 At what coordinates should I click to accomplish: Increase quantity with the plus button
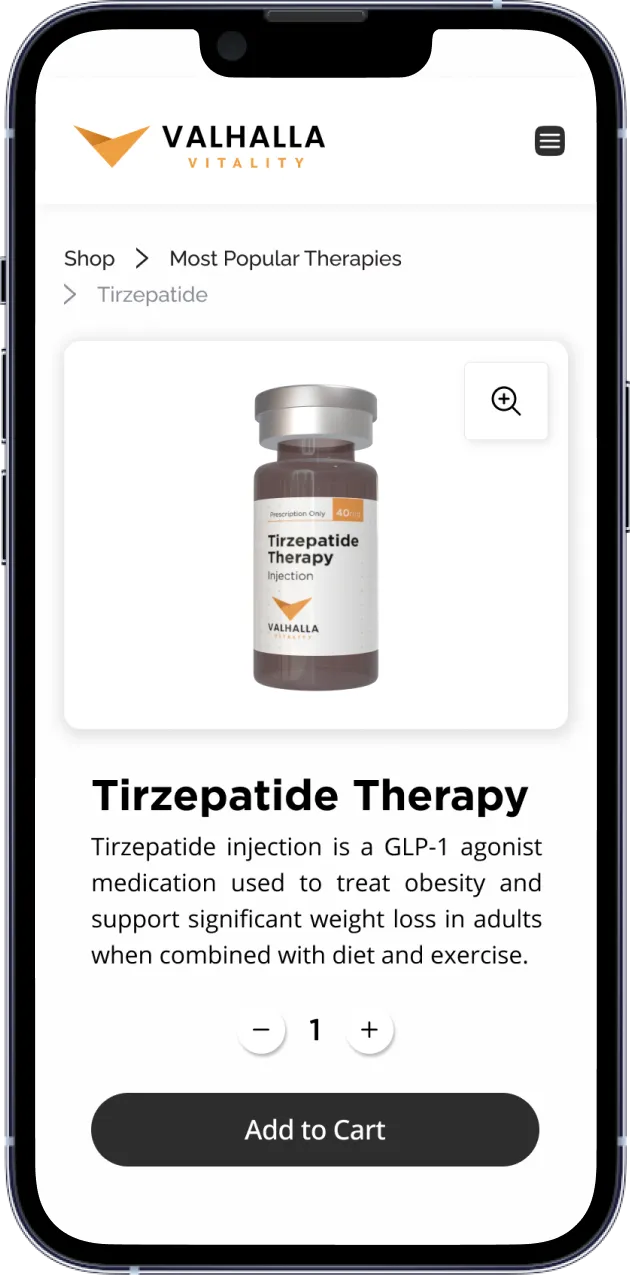(x=369, y=1030)
